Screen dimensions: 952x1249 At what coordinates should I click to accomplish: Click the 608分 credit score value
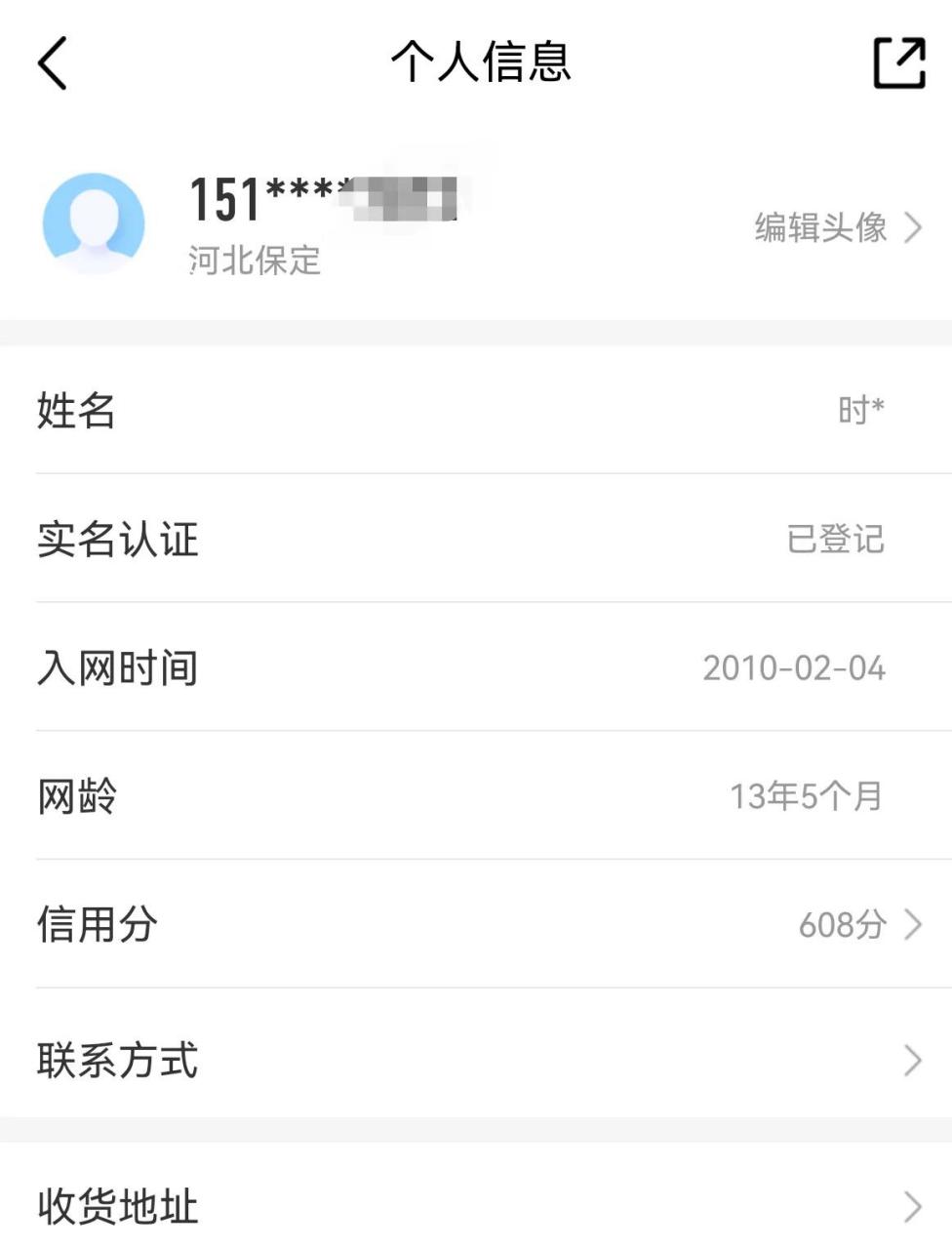pyautogui.click(x=841, y=925)
